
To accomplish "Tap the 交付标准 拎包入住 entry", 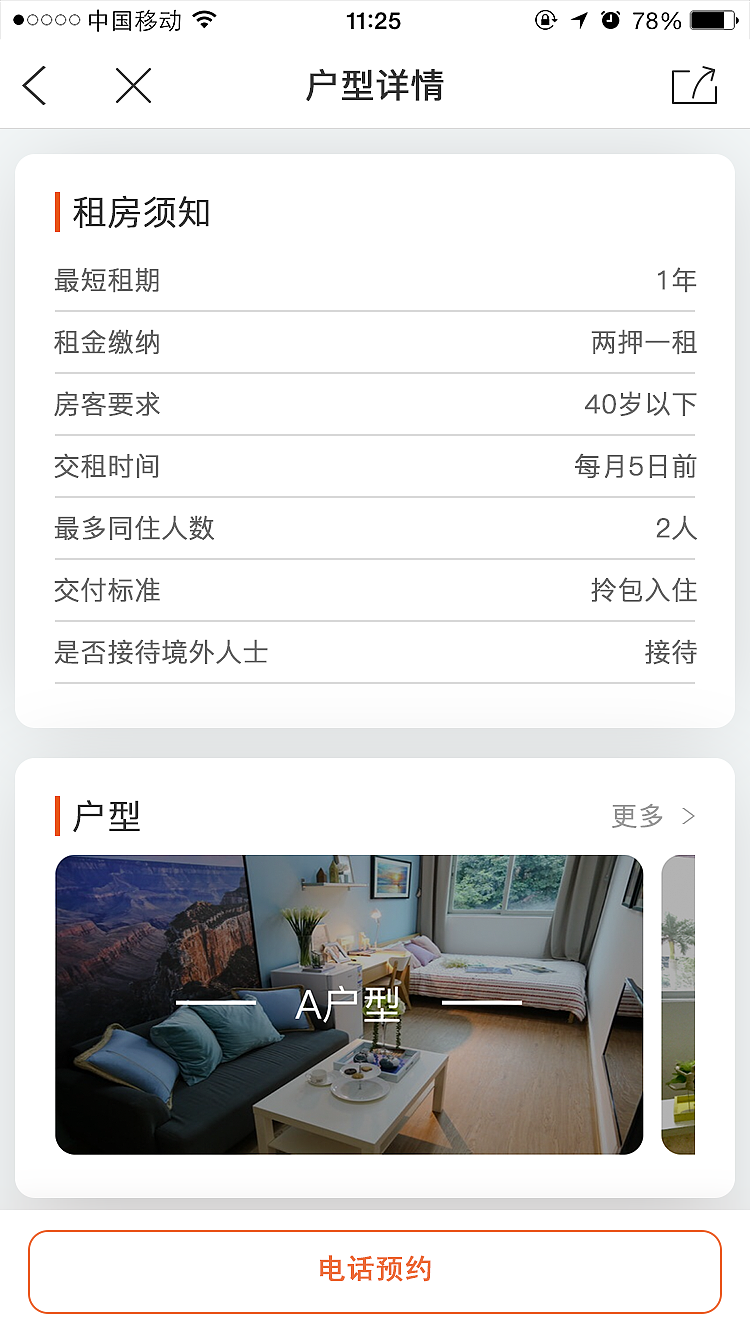I will tap(375, 591).
